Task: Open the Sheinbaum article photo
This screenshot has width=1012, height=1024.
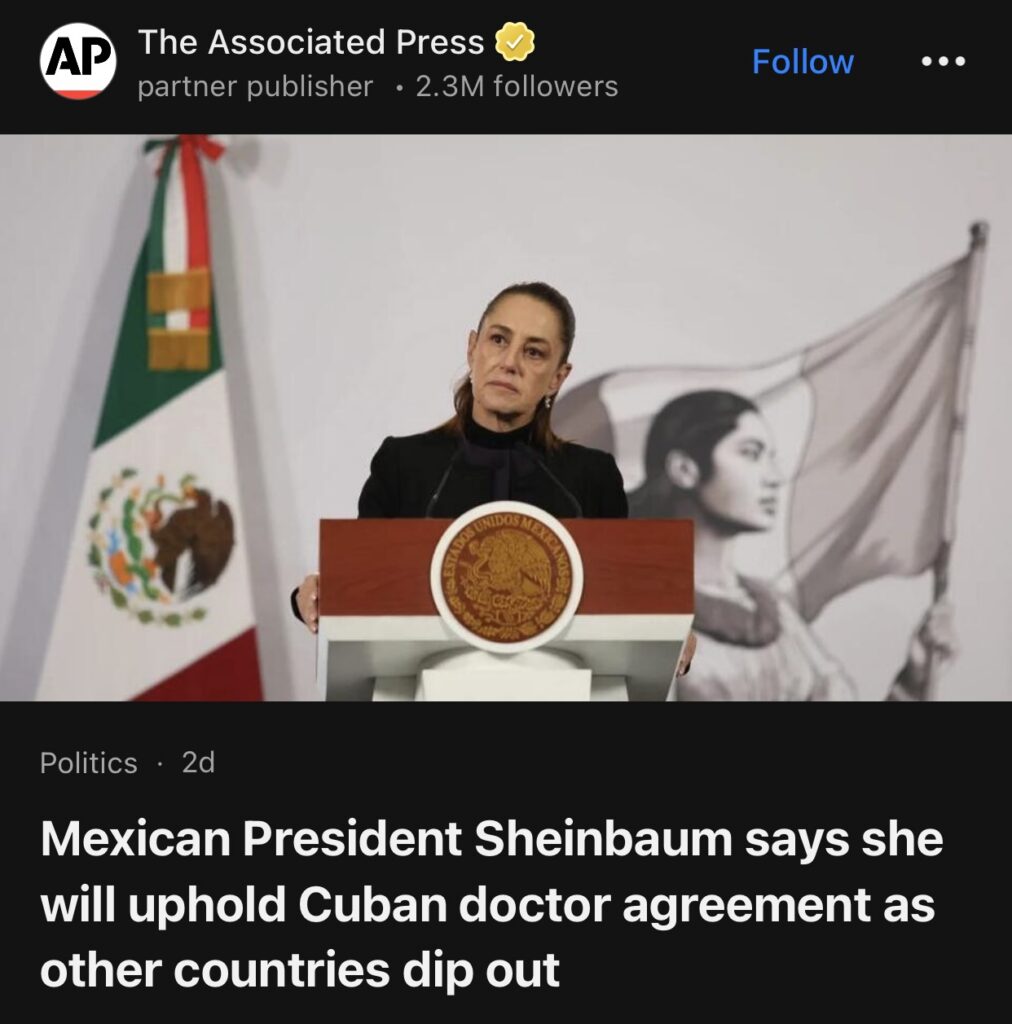Action: (x=506, y=417)
